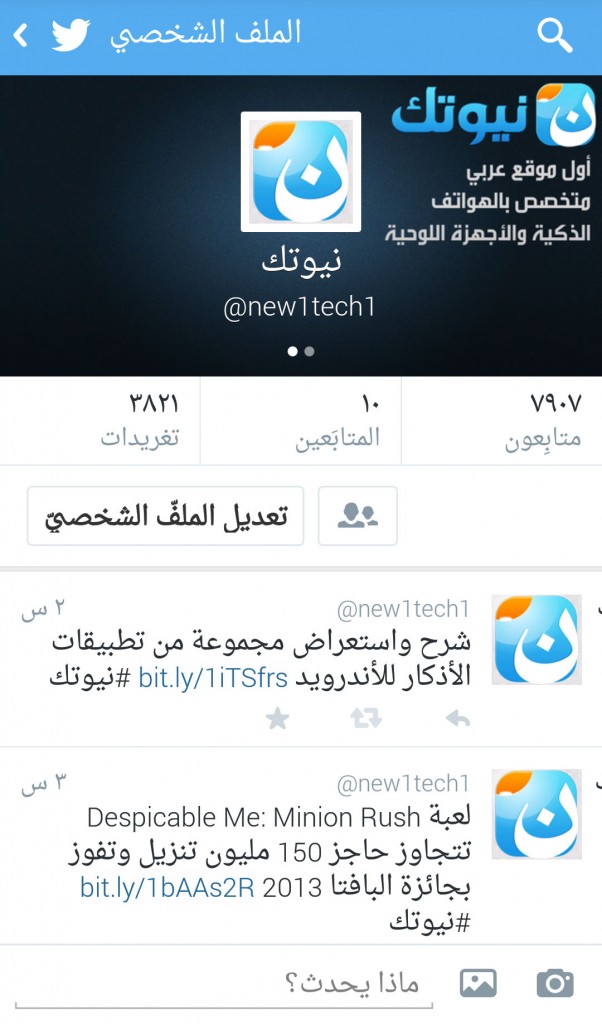The height and width of the screenshot is (1024, 602).
Task: Open the profile picture of نيوتك
Action: (x=300, y=171)
